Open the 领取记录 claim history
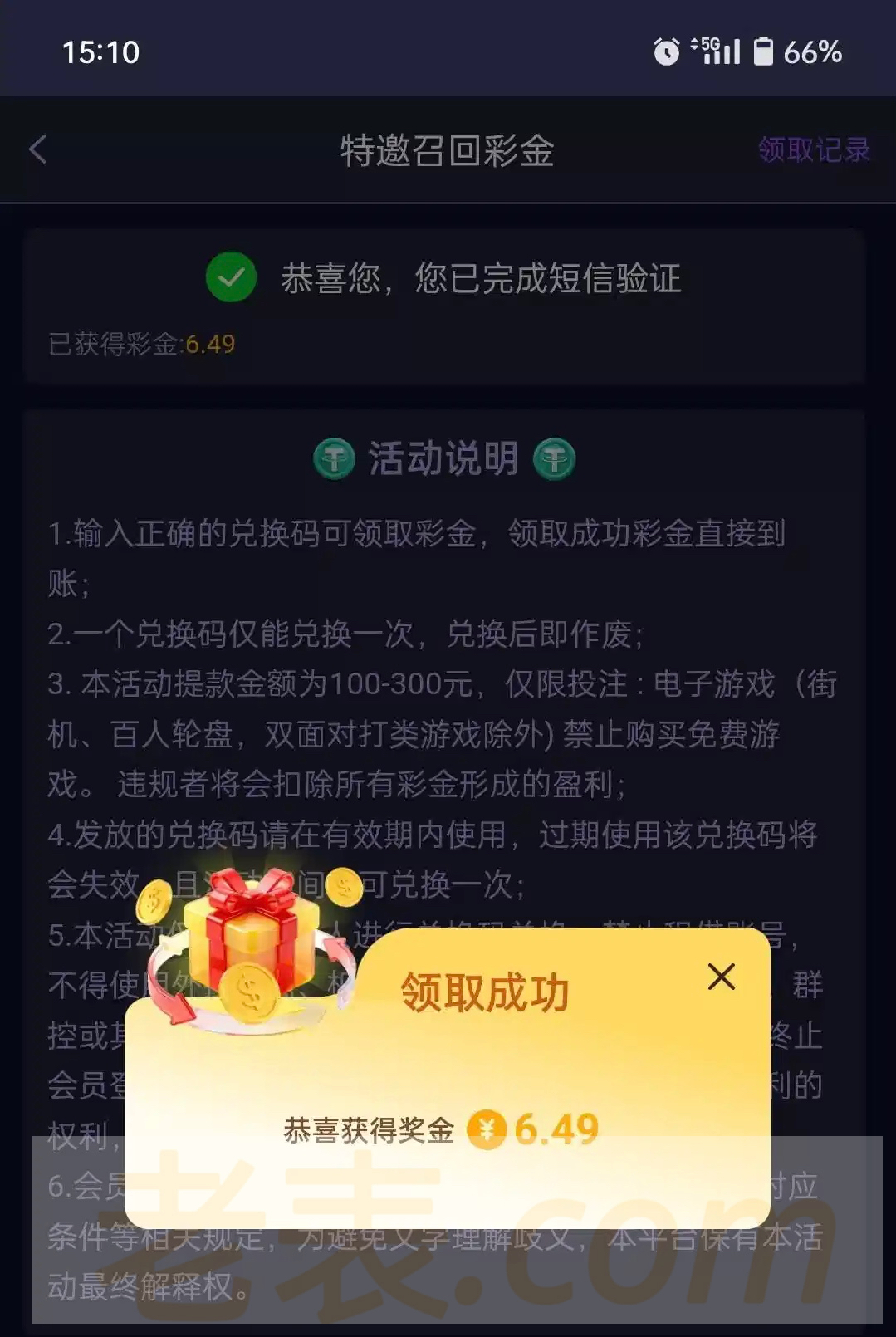Screen dimensions: 896x1337 [x=813, y=150]
